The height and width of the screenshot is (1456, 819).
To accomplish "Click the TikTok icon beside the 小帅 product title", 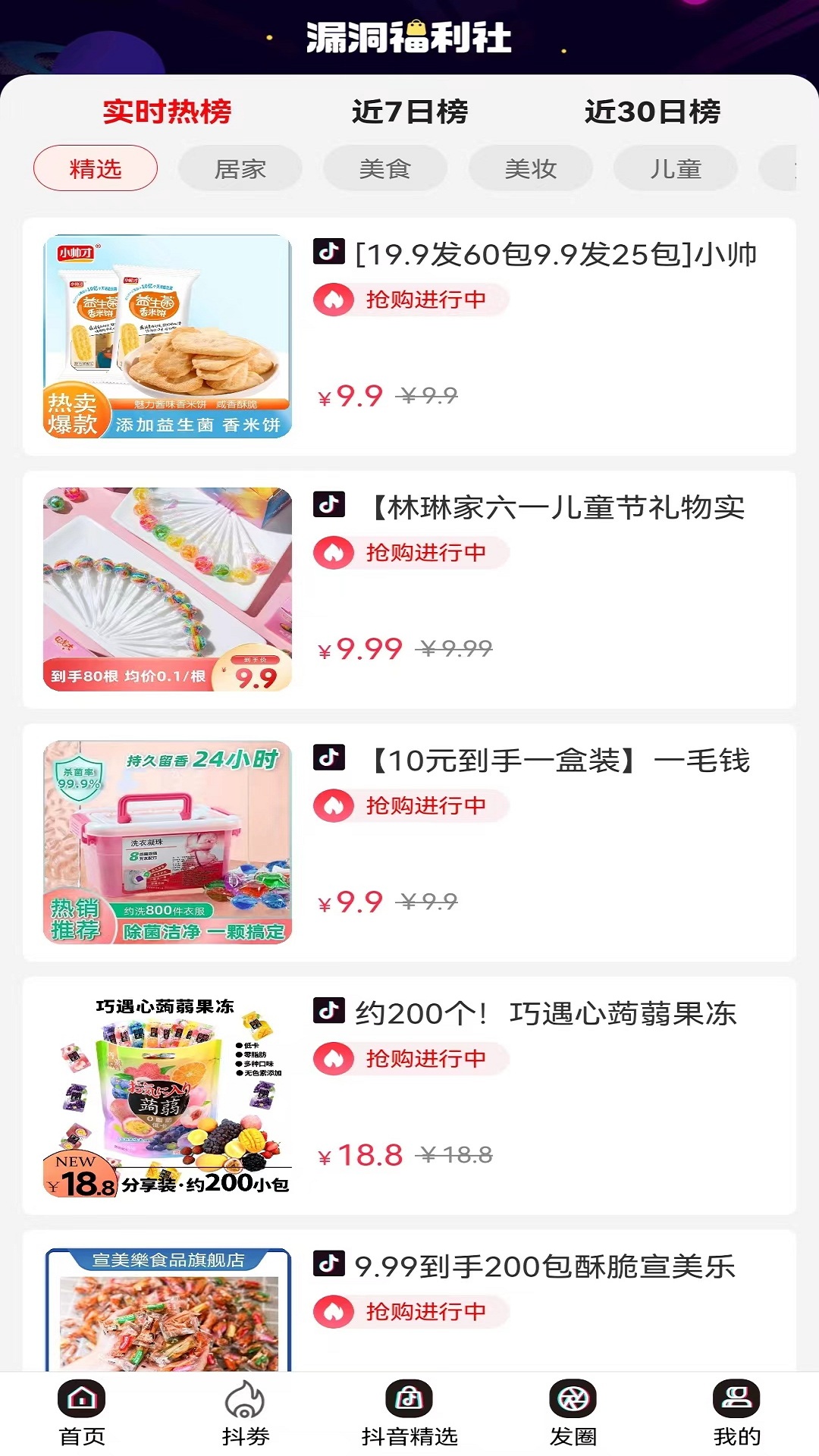I will 329,255.
